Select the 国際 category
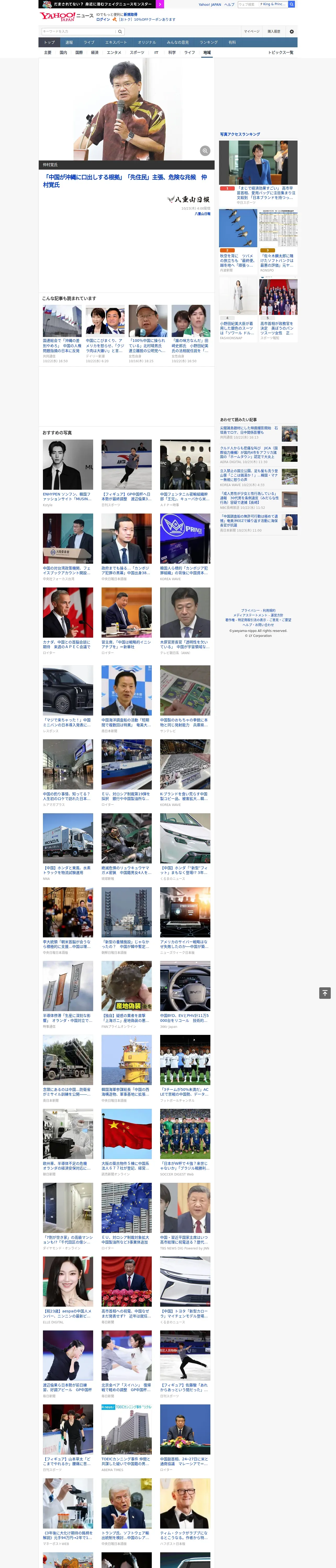 click(x=79, y=52)
